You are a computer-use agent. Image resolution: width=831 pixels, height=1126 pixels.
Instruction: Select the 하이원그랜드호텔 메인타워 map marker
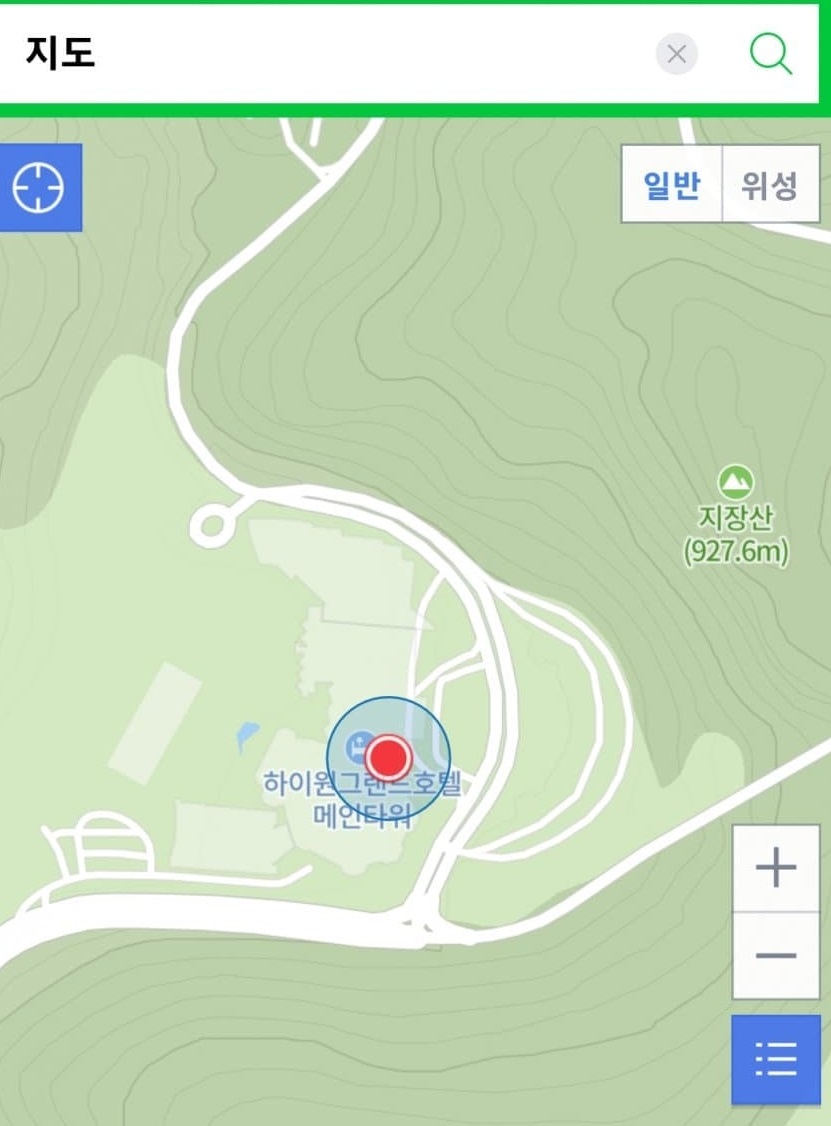pyautogui.click(x=388, y=755)
